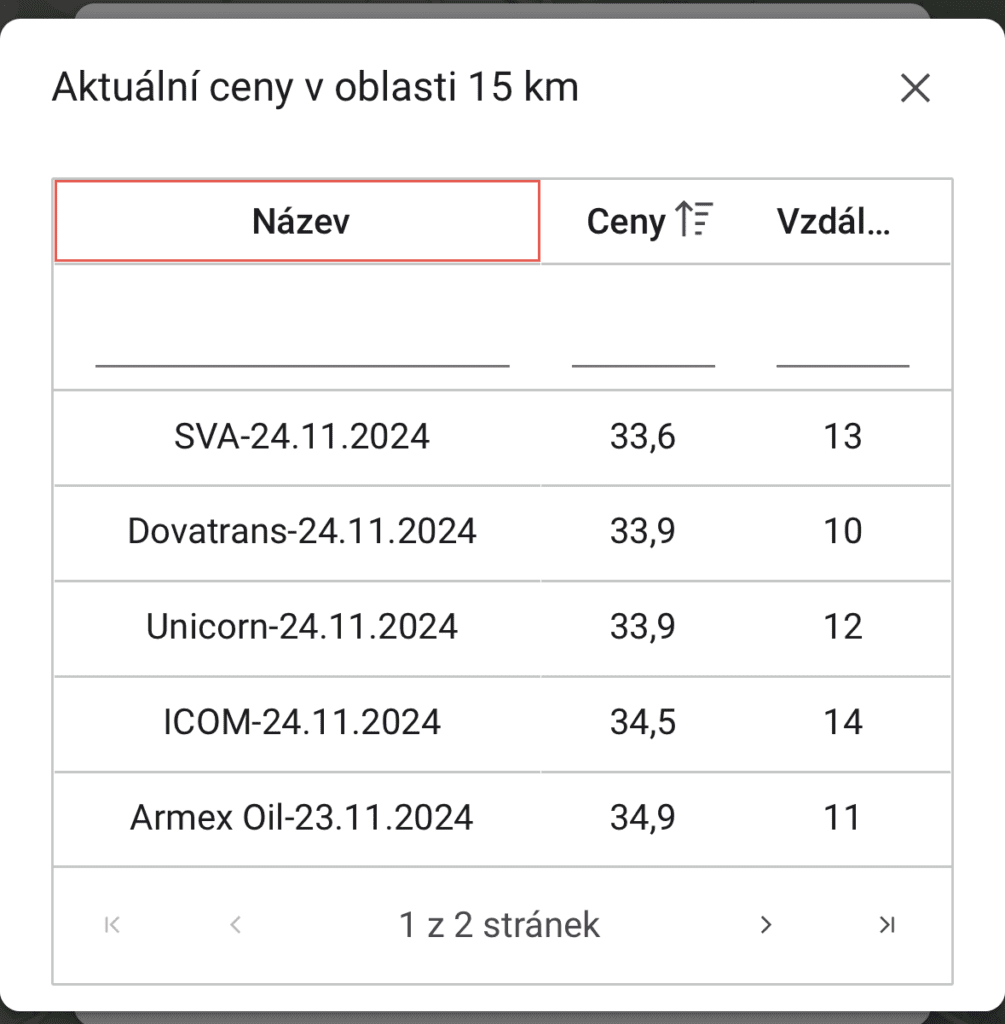Sort by the Vzdálenost column header

833,221
